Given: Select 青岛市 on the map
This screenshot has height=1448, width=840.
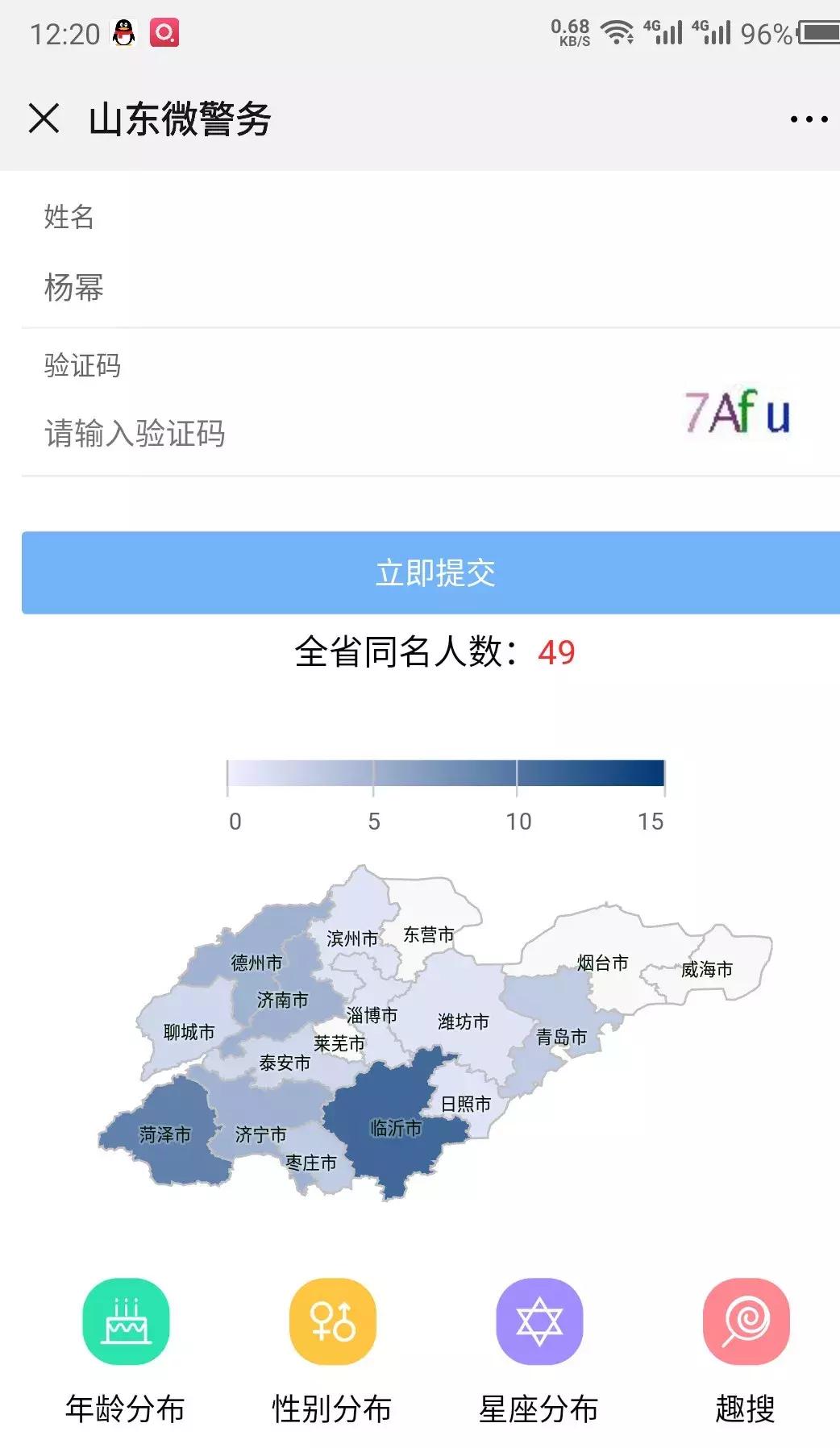Looking at the screenshot, I should tap(563, 1035).
